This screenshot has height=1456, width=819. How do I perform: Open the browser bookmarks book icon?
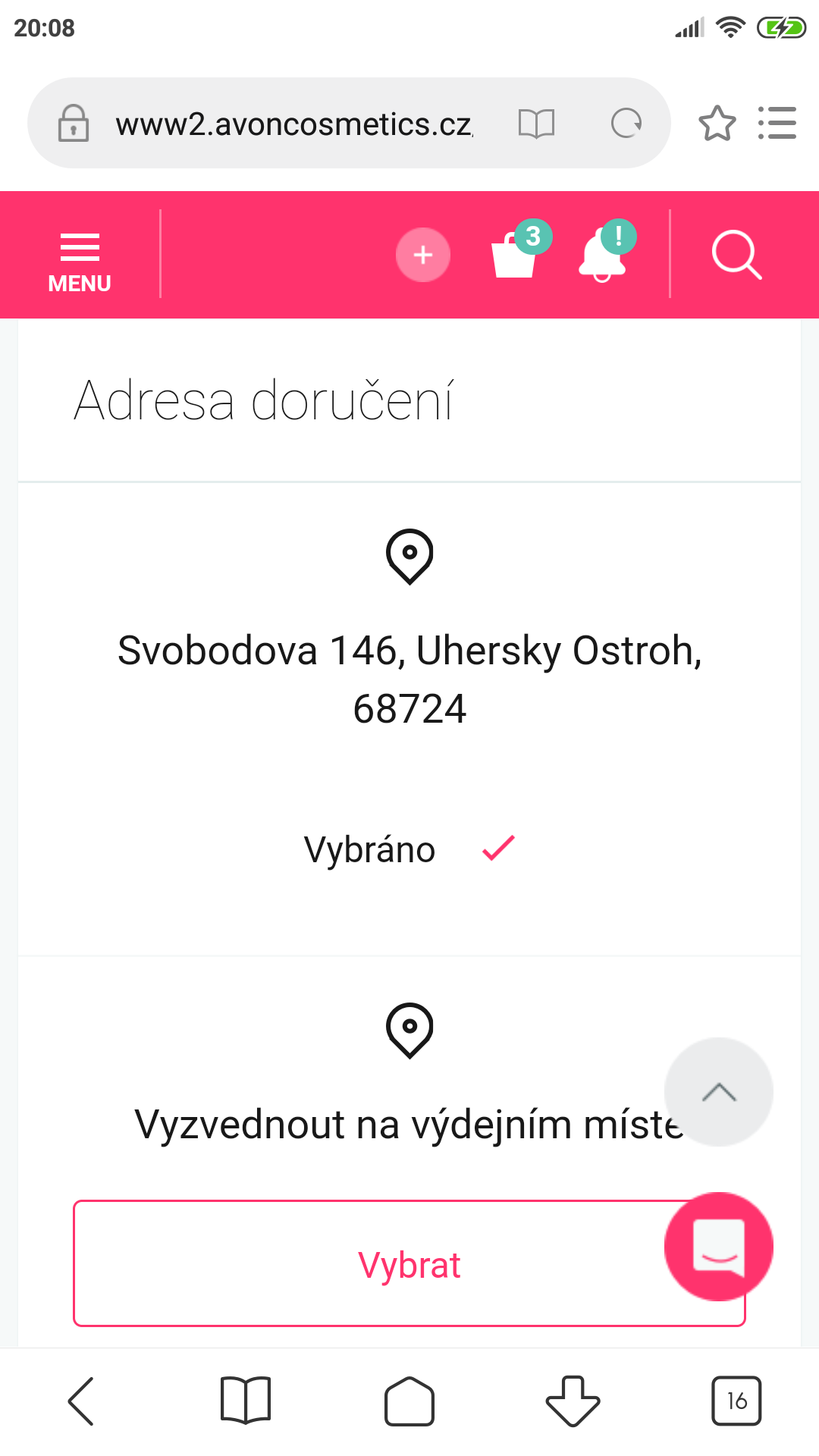pos(246,1401)
